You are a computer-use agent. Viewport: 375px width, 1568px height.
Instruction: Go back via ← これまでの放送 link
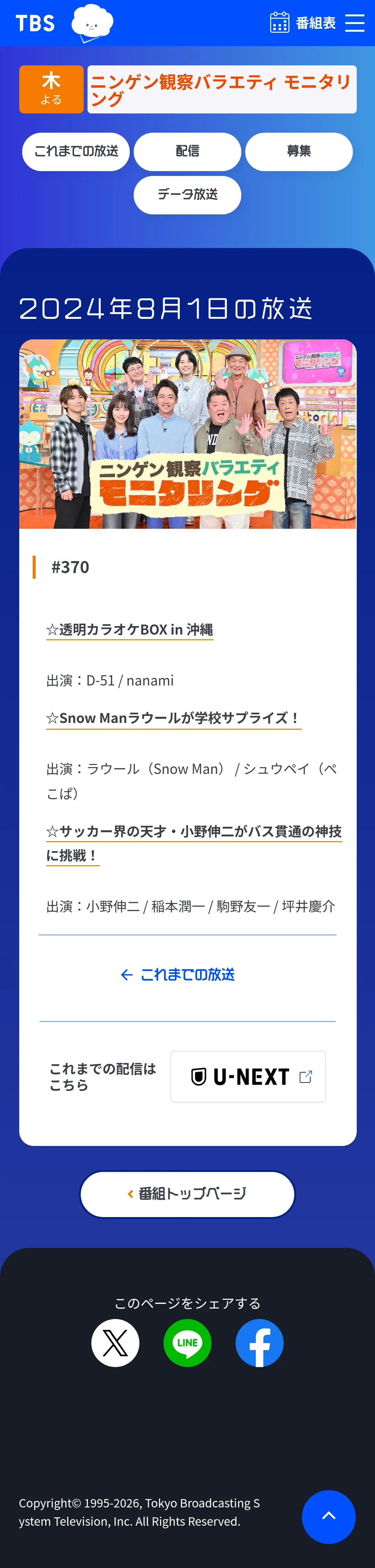pos(178,975)
